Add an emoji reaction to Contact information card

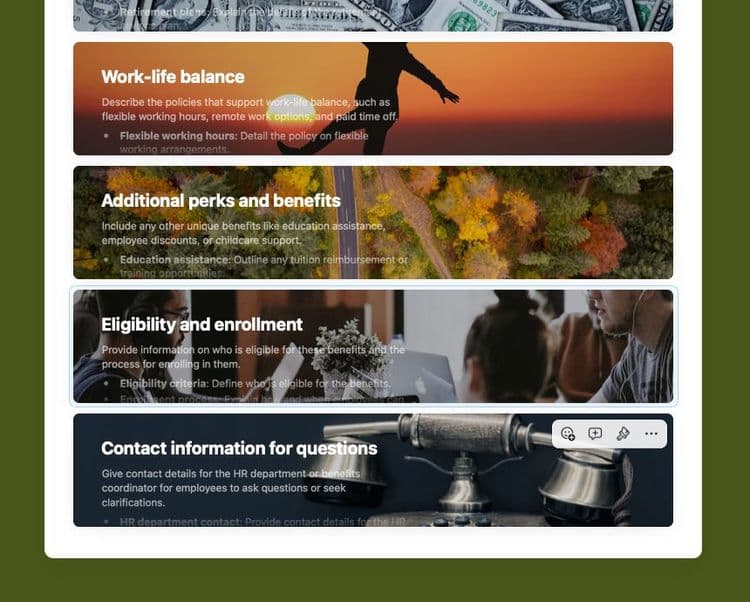click(x=568, y=434)
